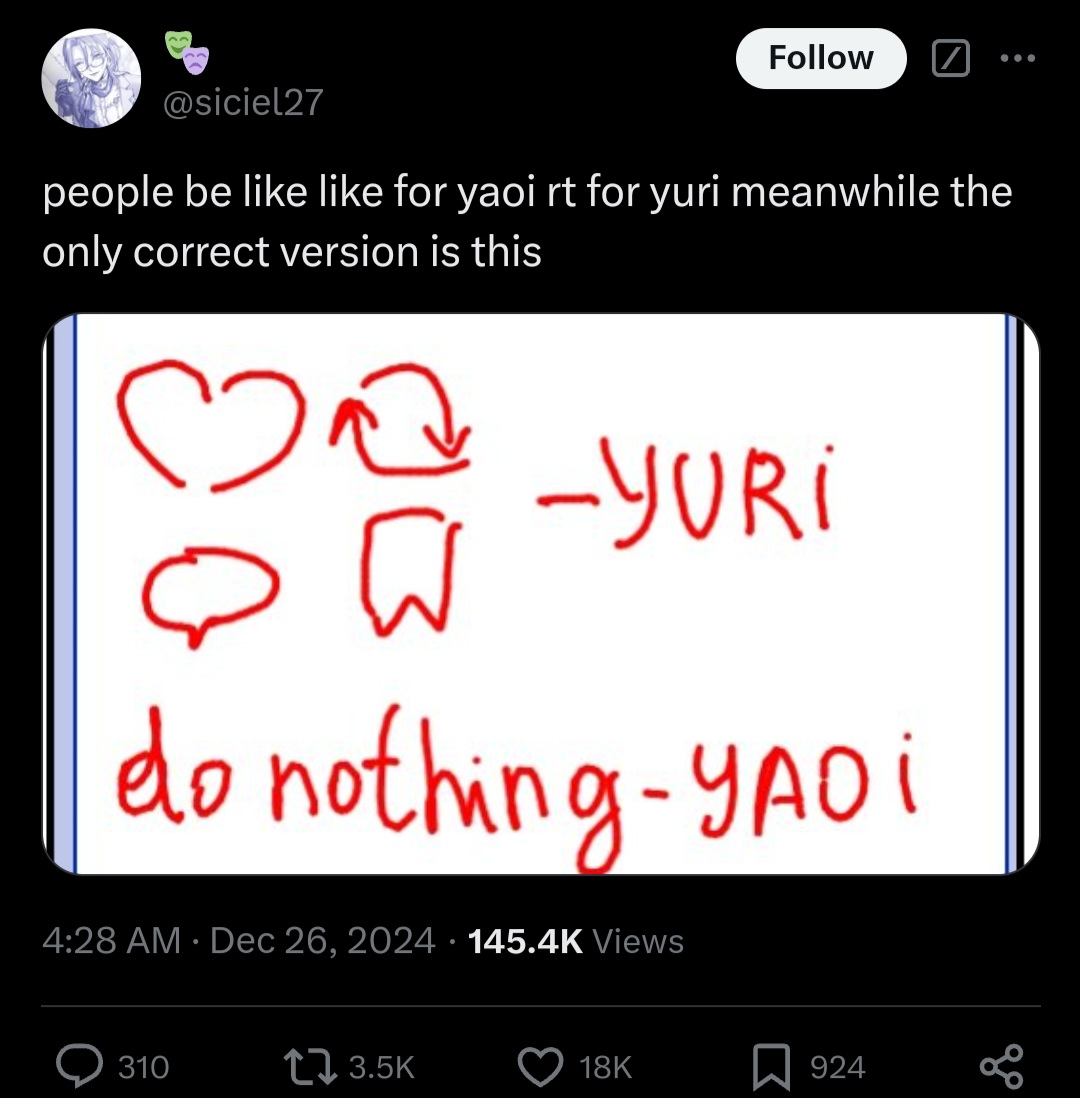Visit the @siciel27 handle link
1080x1098 pixels.
(243, 101)
